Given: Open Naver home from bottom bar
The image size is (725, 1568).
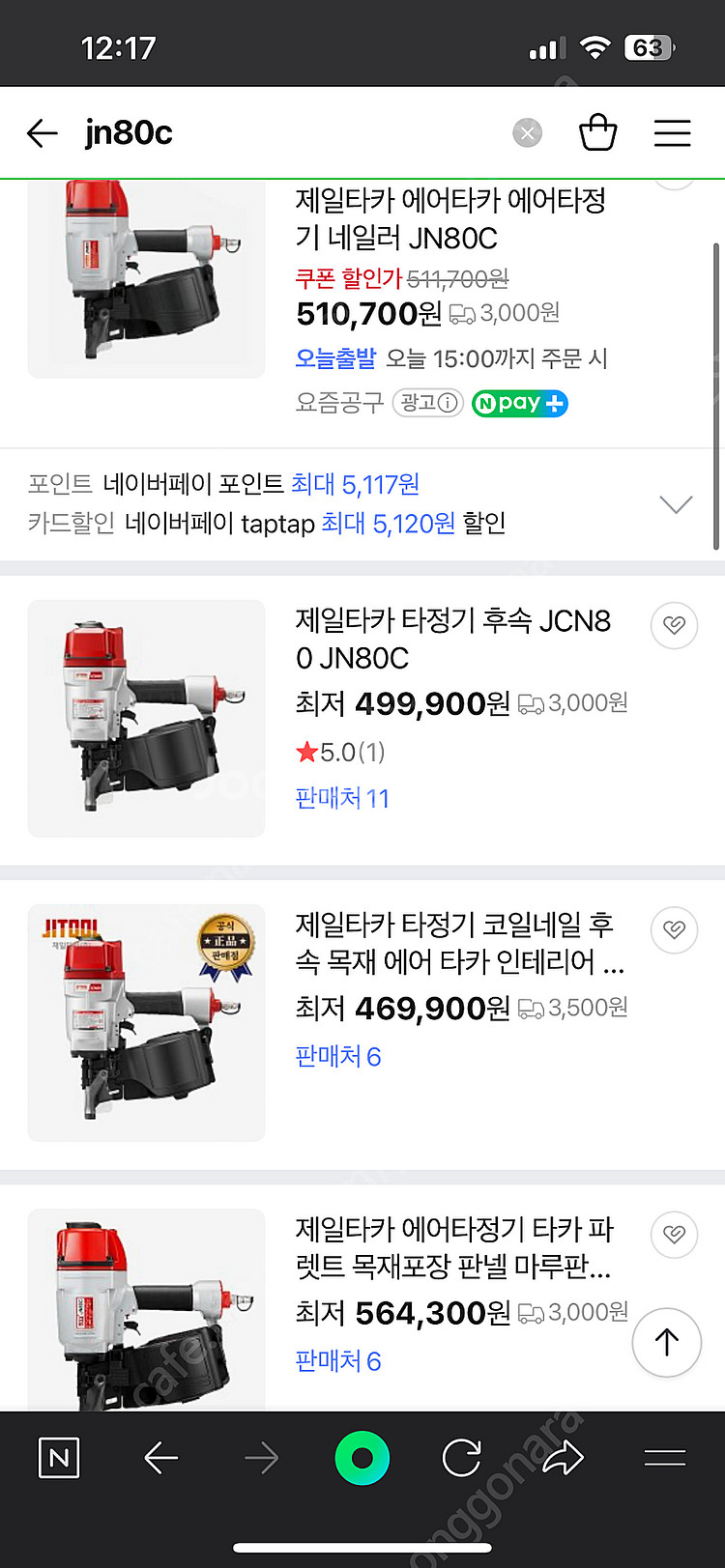Looking at the screenshot, I should pyautogui.click(x=59, y=1458).
